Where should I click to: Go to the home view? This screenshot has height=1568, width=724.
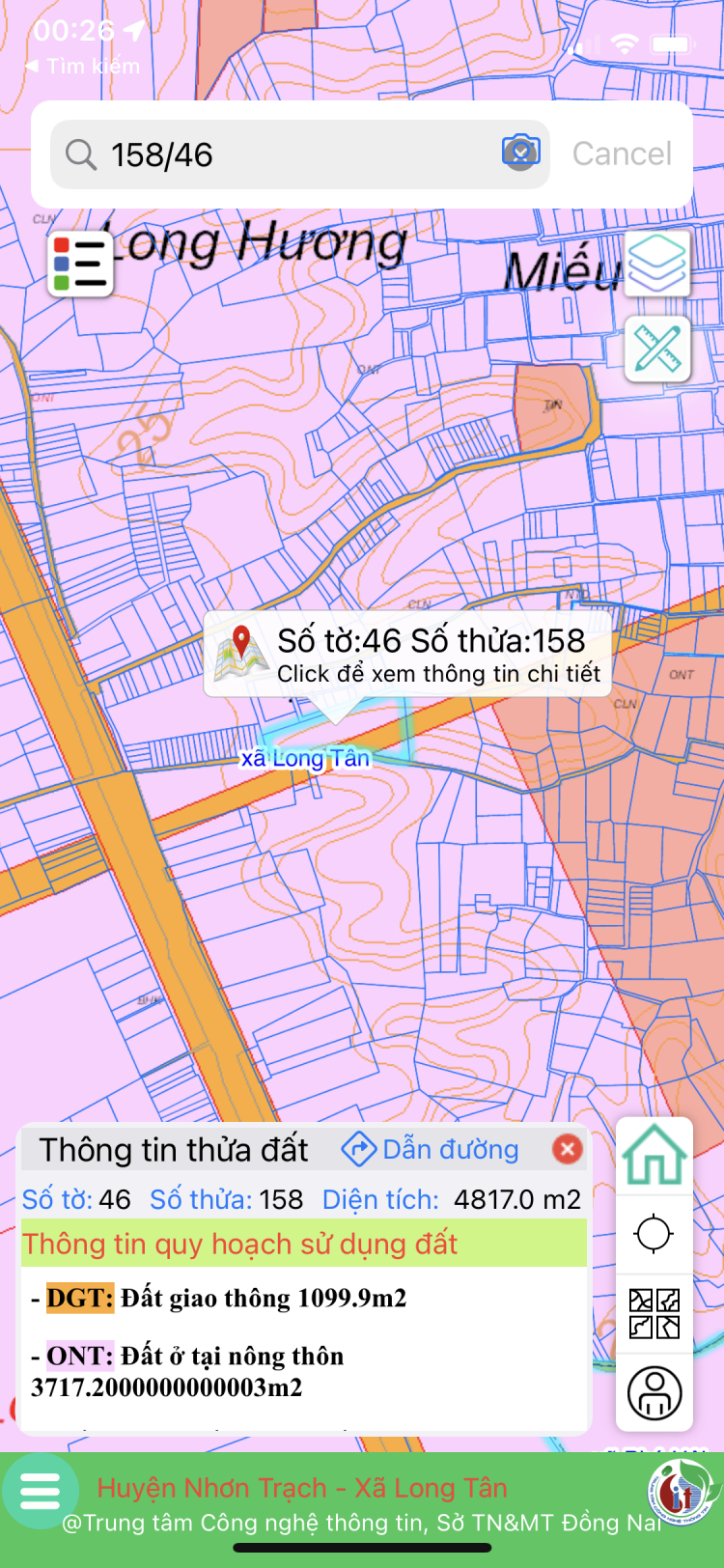[654, 1156]
